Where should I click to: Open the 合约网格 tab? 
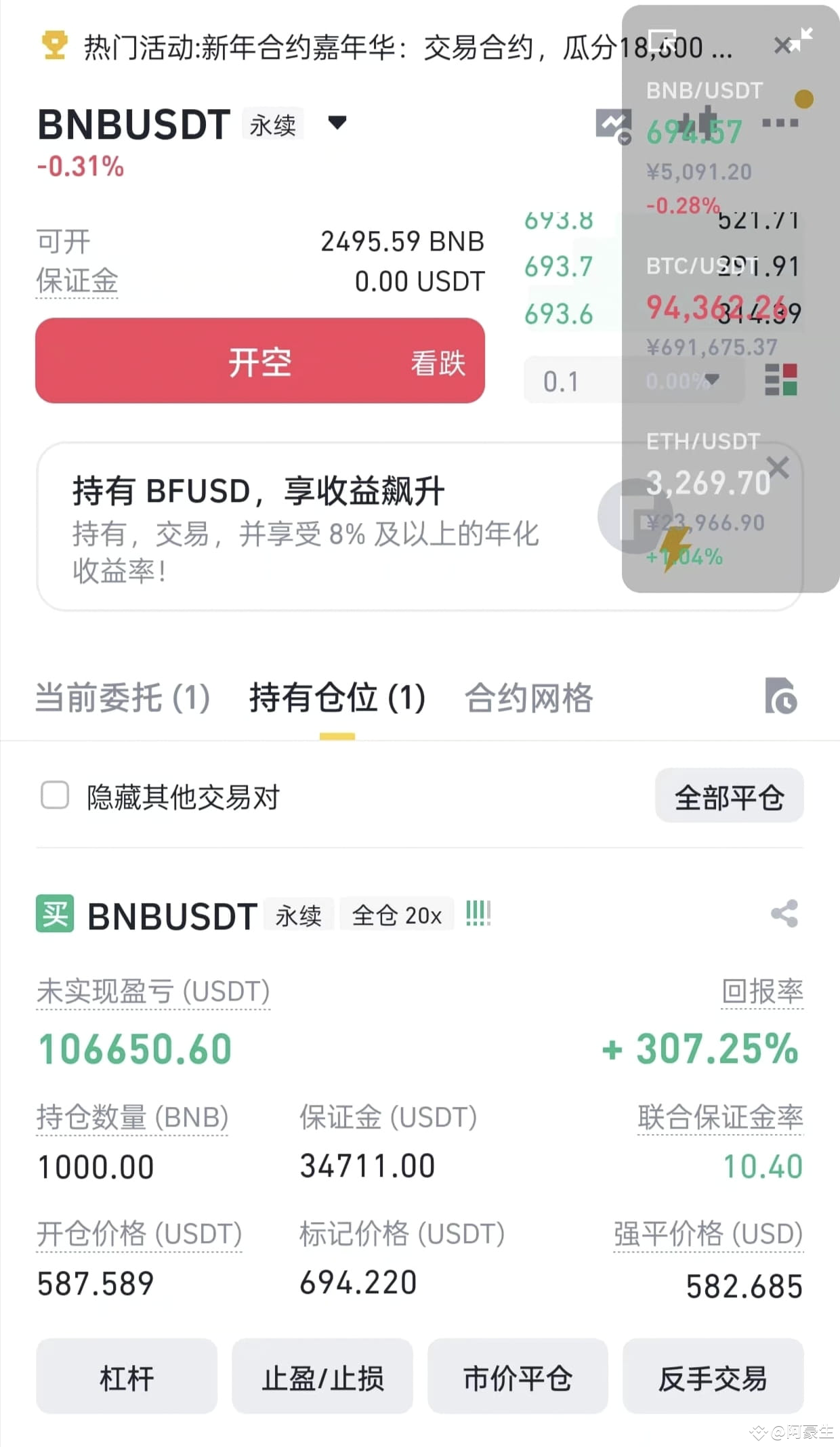[x=528, y=698]
